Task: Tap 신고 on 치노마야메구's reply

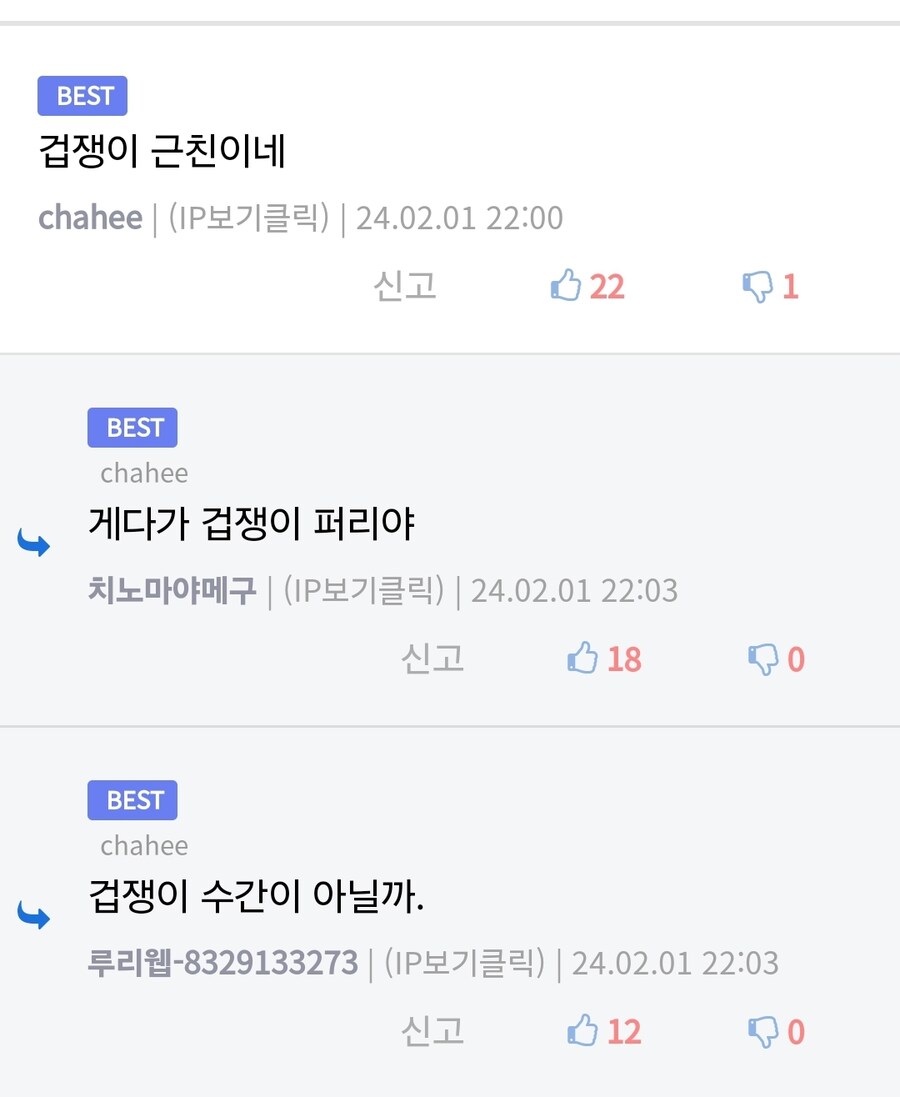Action: (x=433, y=658)
